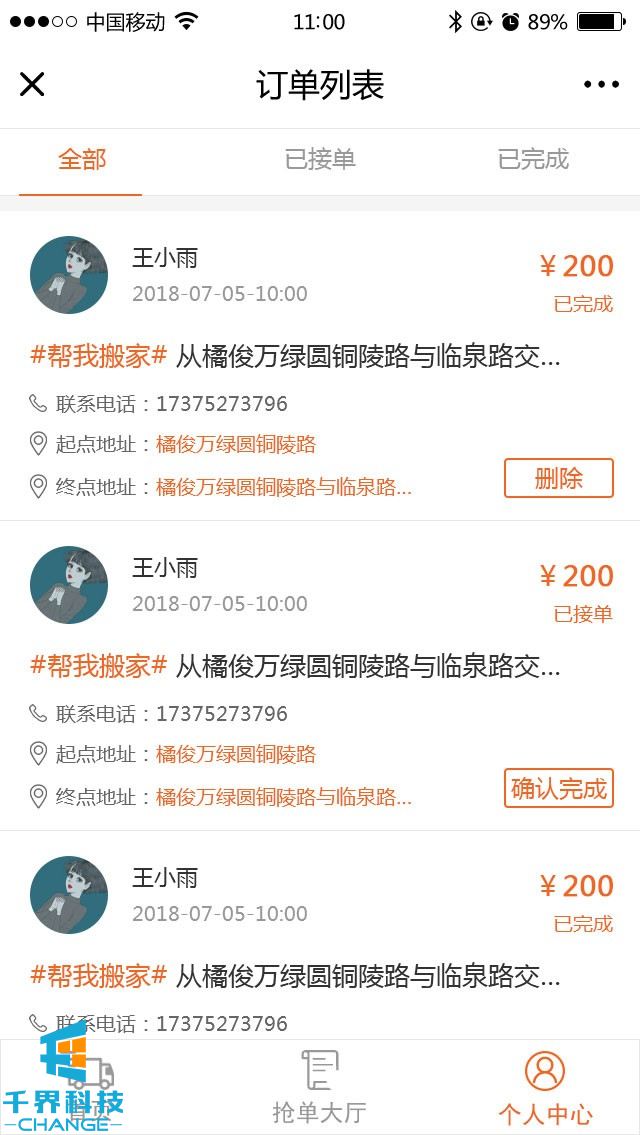The width and height of the screenshot is (640, 1135).
Task: Go to 抢单大厅 in the bottom bar
Action: click(x=320, y=1087)
